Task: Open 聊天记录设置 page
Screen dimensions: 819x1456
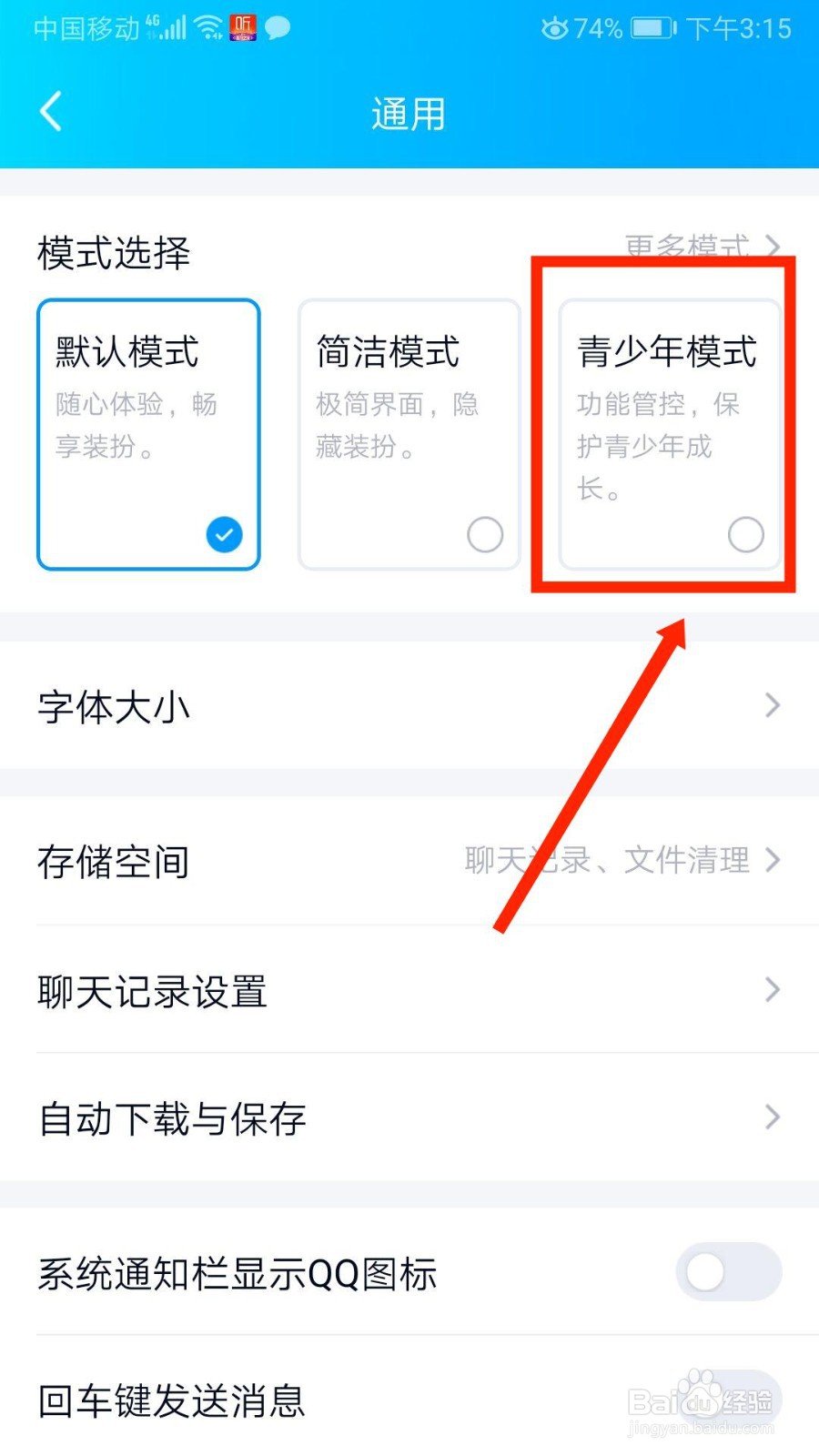Action: [x=772, y=989]
